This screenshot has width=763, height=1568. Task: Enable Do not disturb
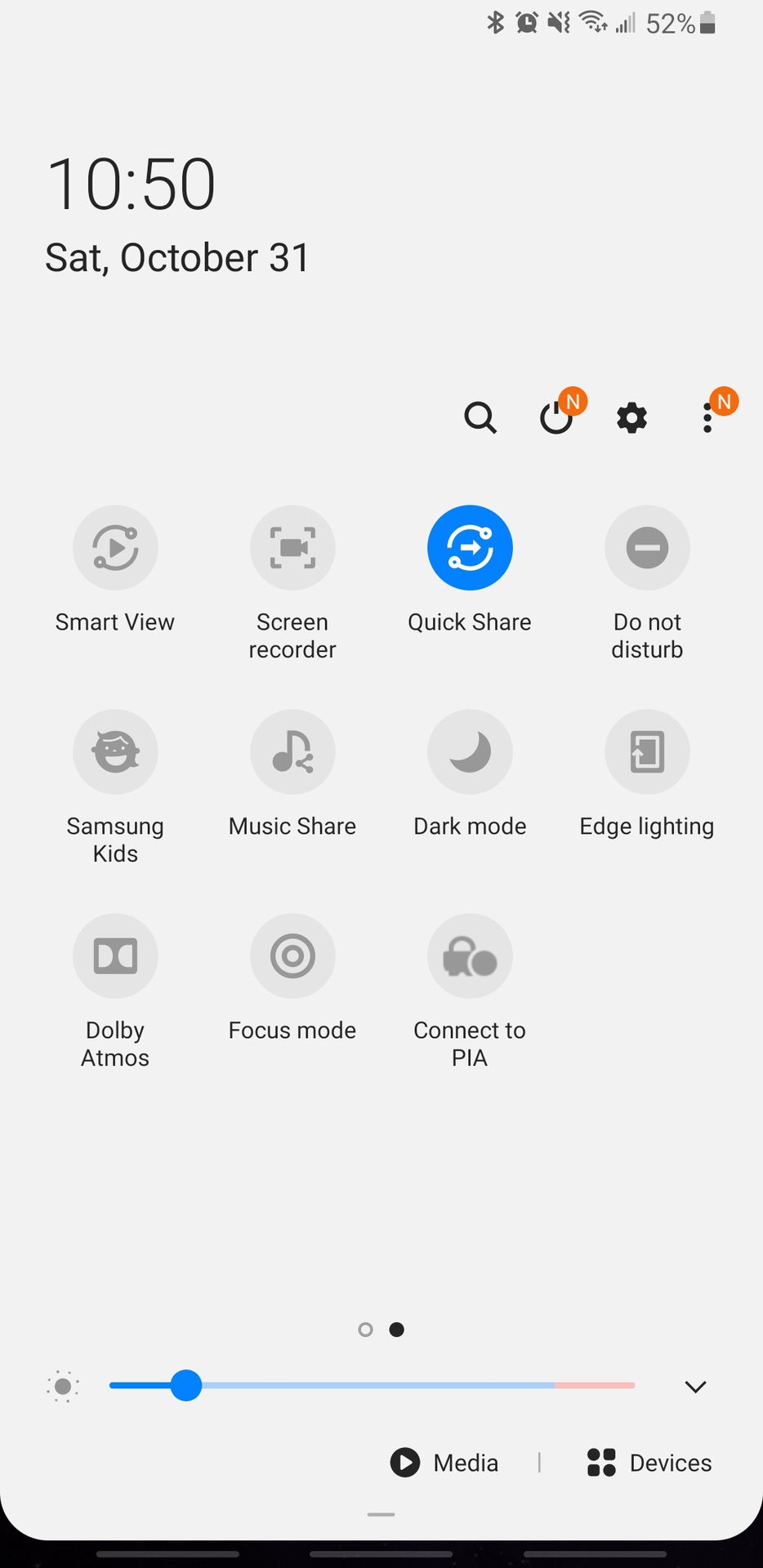click(x=647, y=548)
